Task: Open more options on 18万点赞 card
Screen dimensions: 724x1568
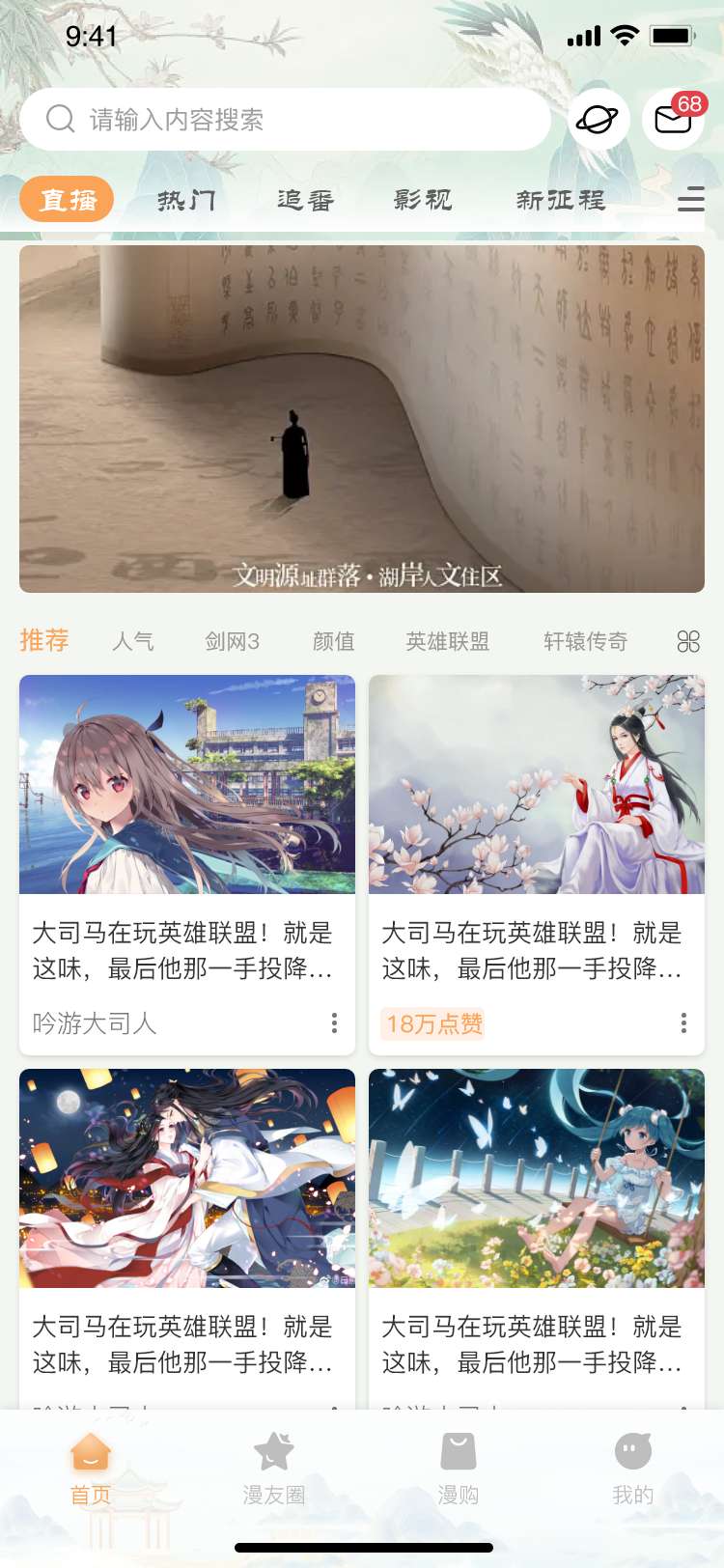Action: click(683, 1023)
